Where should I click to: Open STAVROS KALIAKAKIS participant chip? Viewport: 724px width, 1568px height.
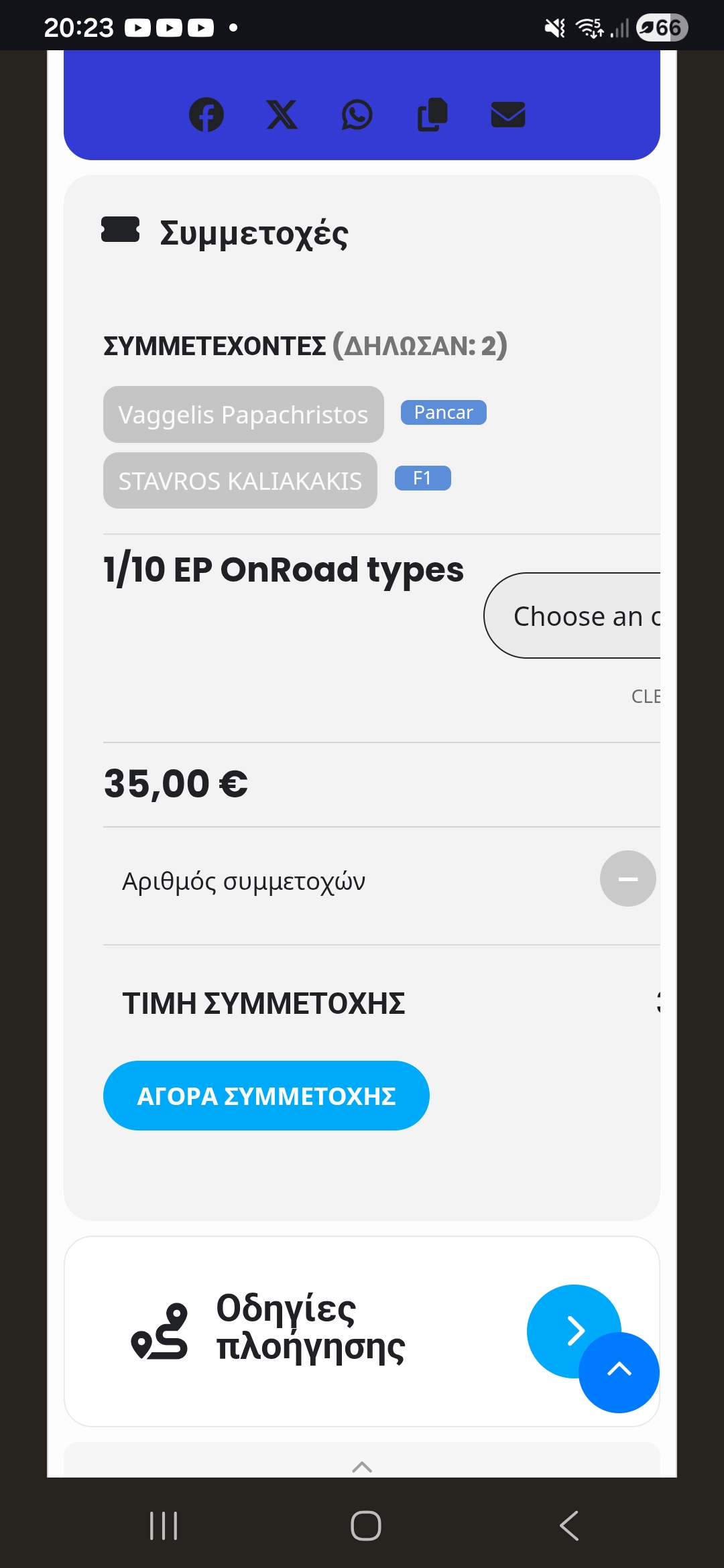tap(240, 480)
